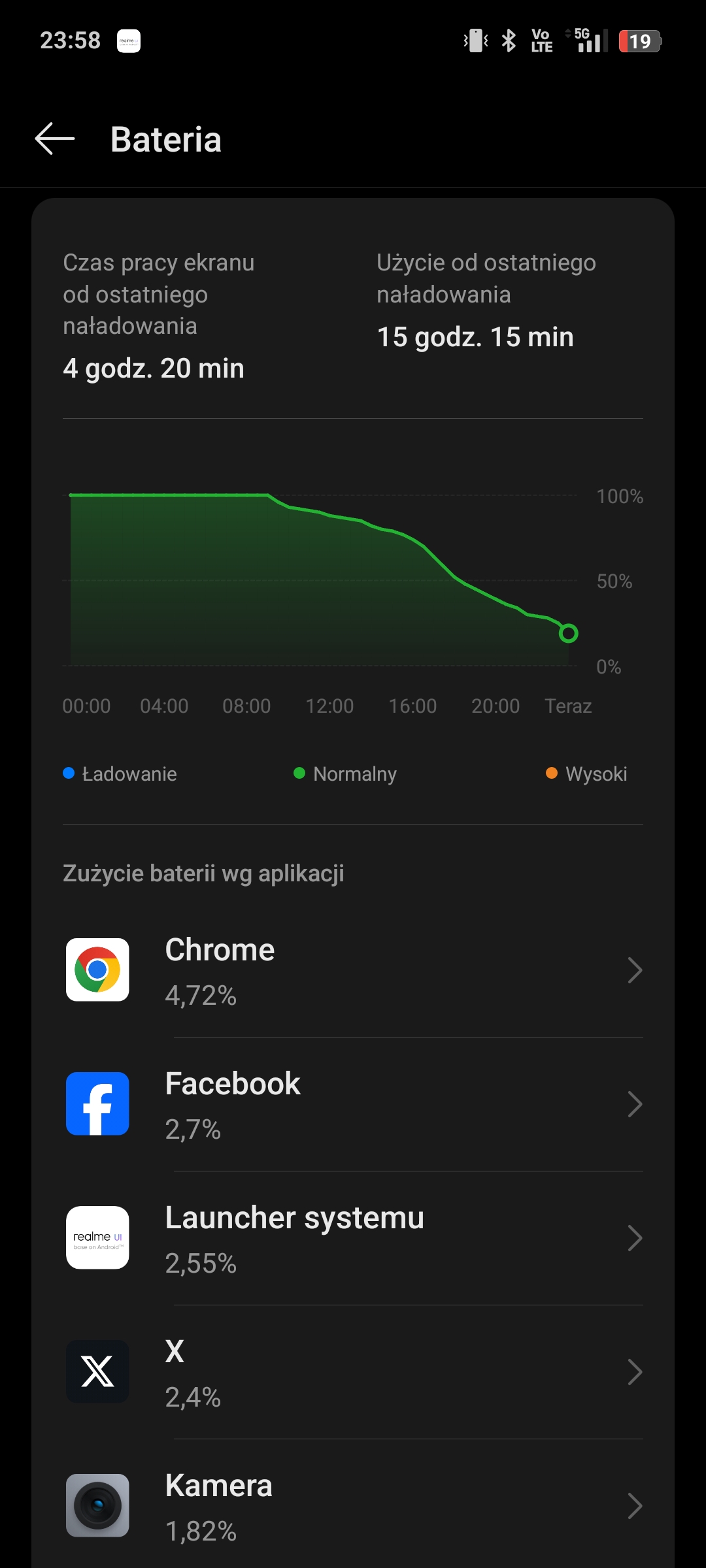Open Facebook battery usage details
This screenshot has height=1568, width=706.
[x=353, y=1104]
